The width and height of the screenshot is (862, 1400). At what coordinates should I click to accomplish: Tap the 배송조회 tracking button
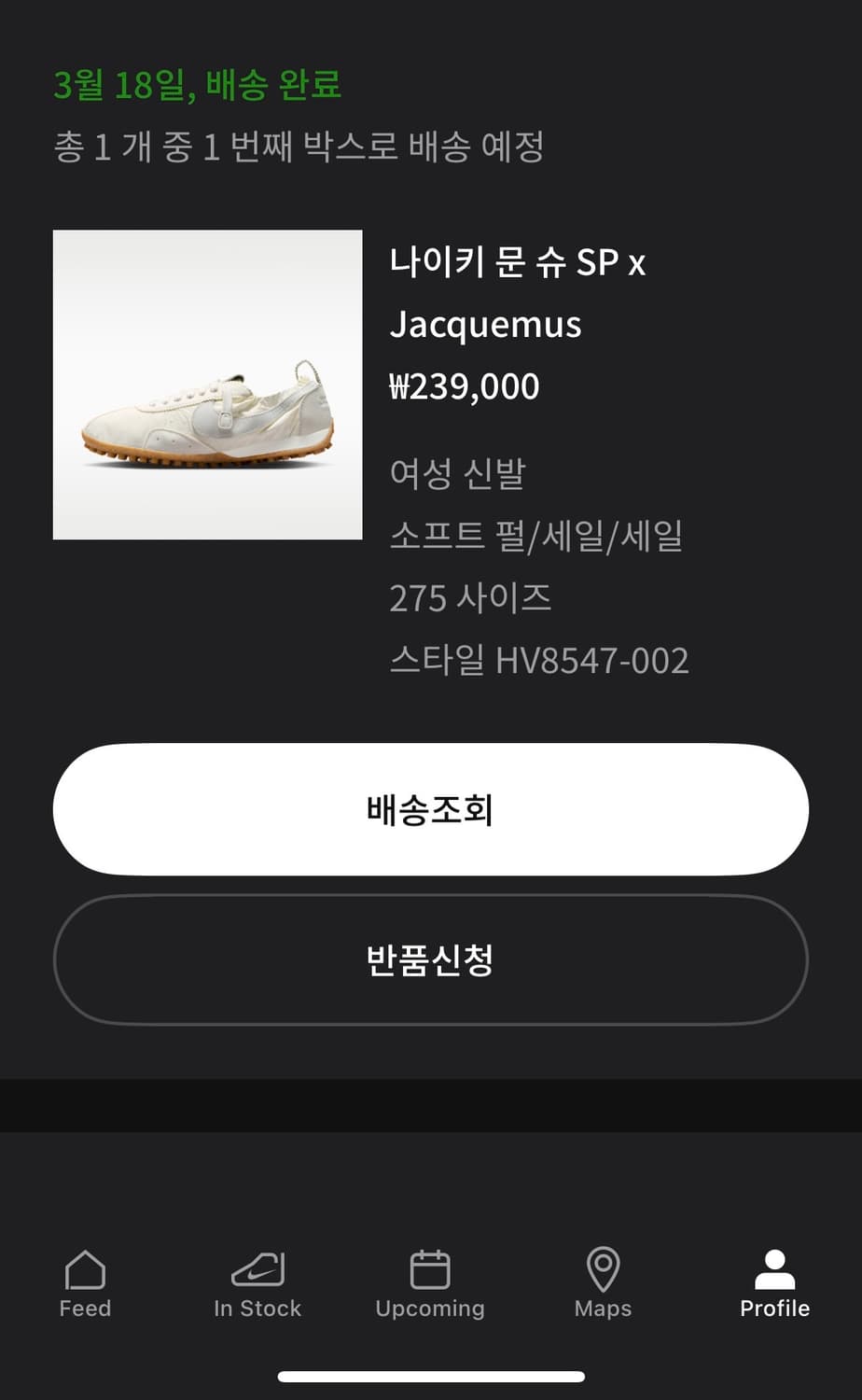point(431,809)
